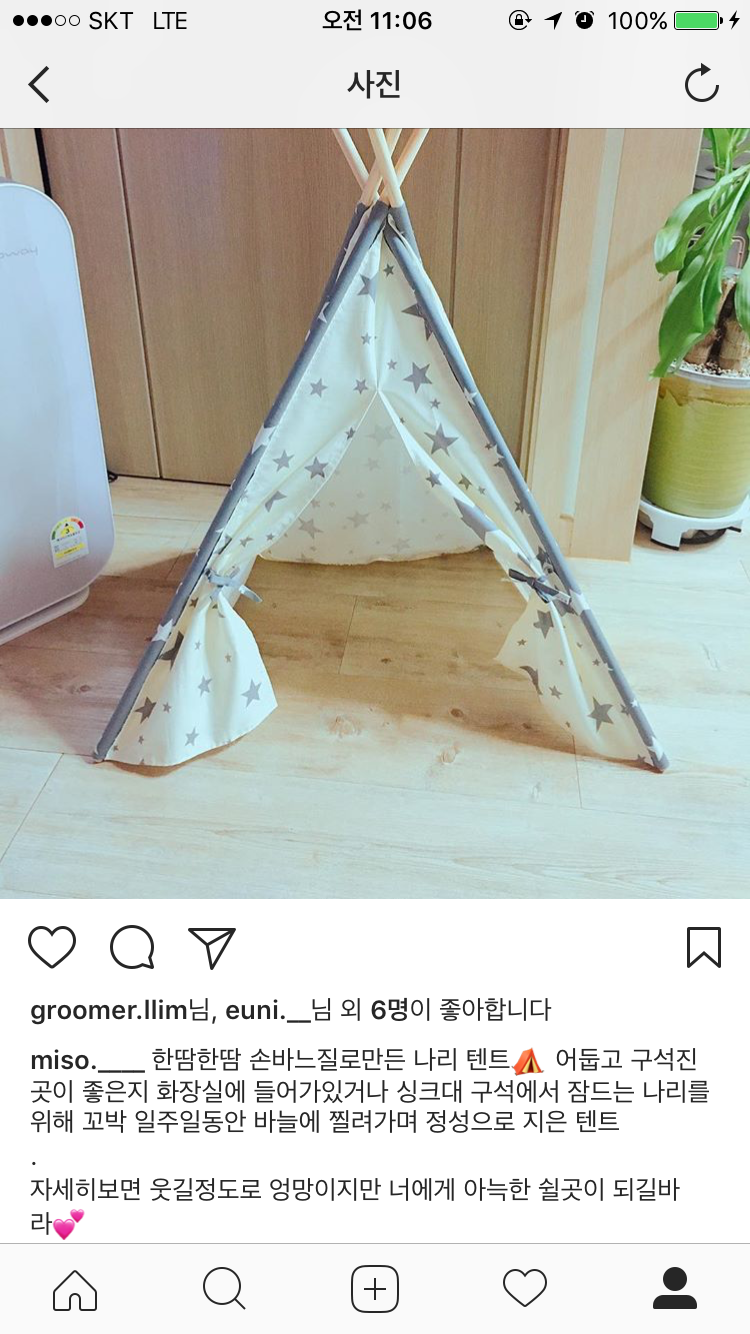Go back using the top-left arrow
750x1334 pixels.
(x=39, y=85)
